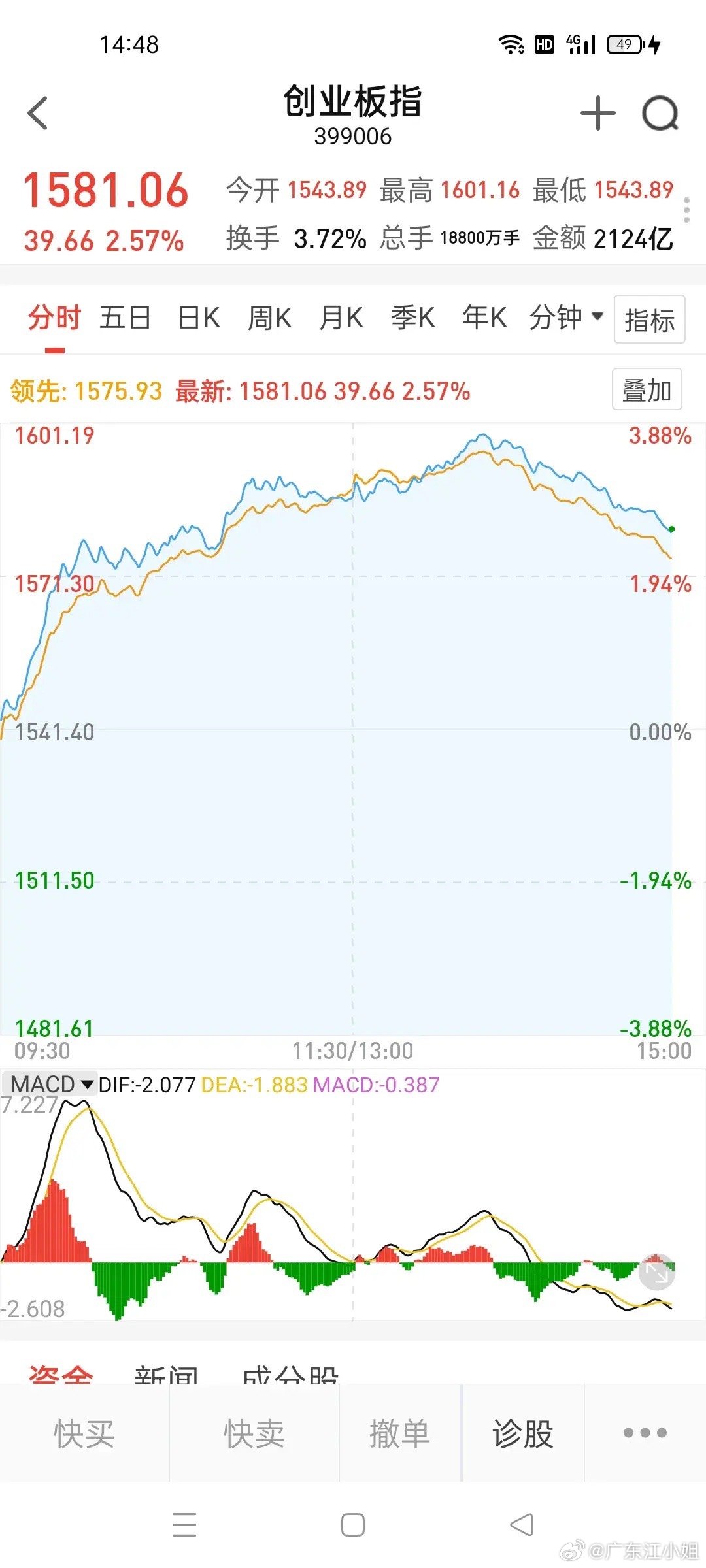Go to the system home screen
This screenshot has width=706, height=1568.
pos(353,1525)
